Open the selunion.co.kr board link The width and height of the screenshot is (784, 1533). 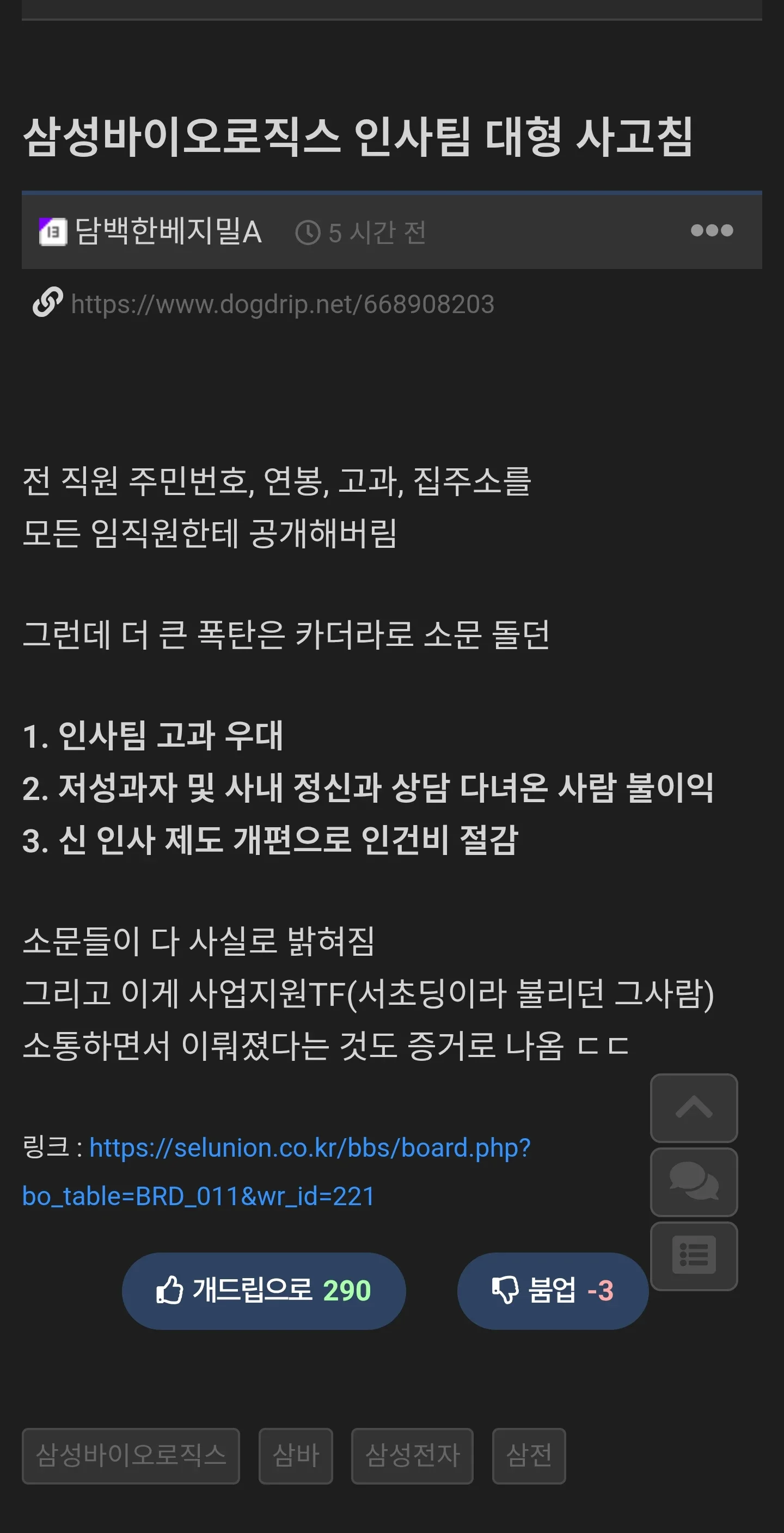309,1147
